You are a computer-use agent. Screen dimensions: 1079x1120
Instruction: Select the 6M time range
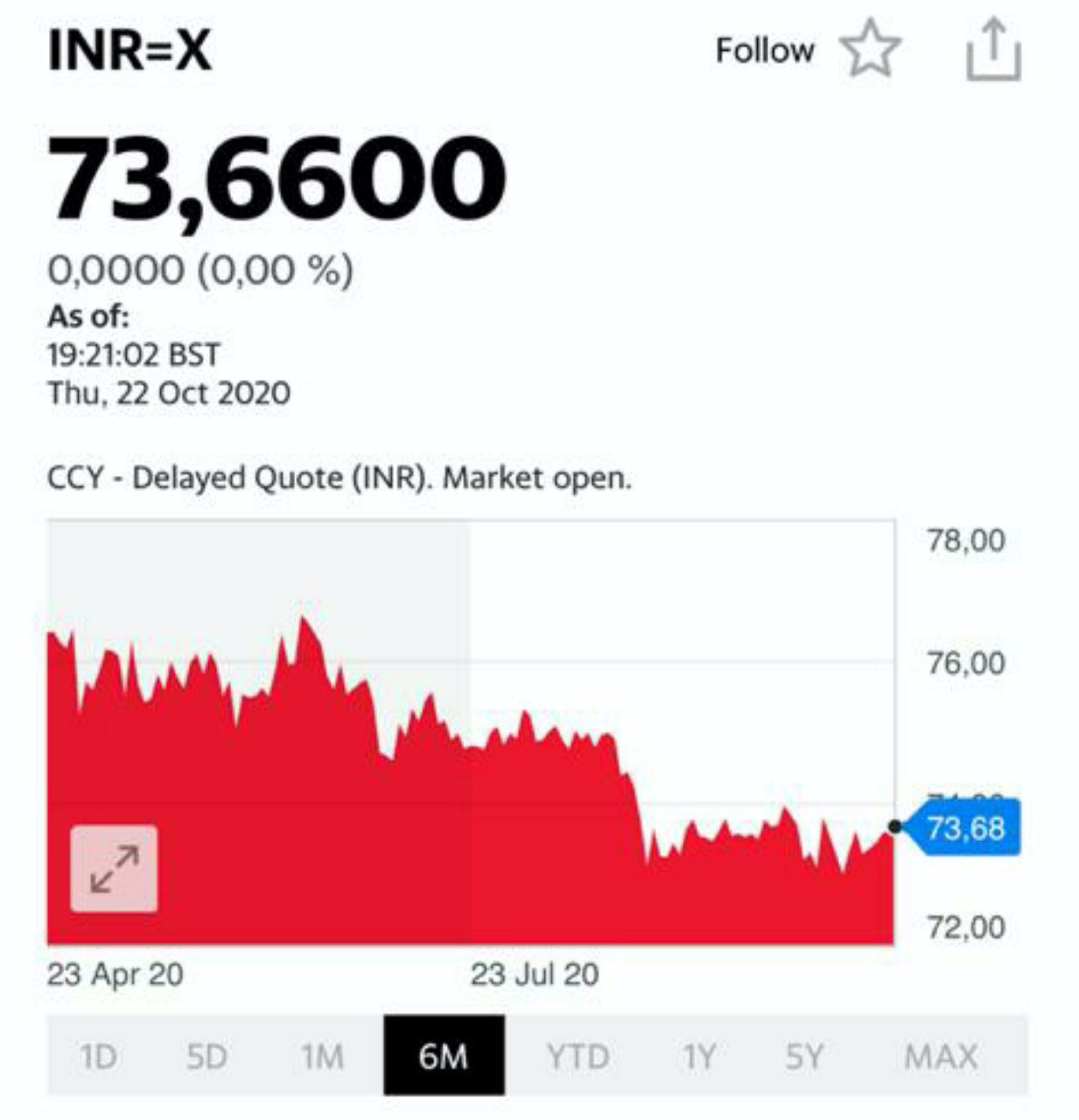point(444,1056)
